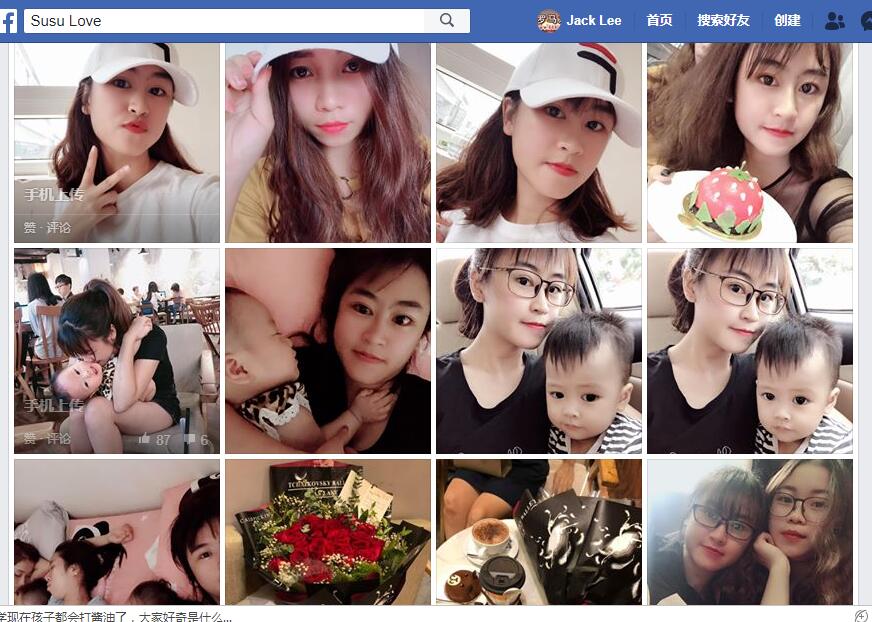Tap the 创建 create link

click(x=787, y=20)
